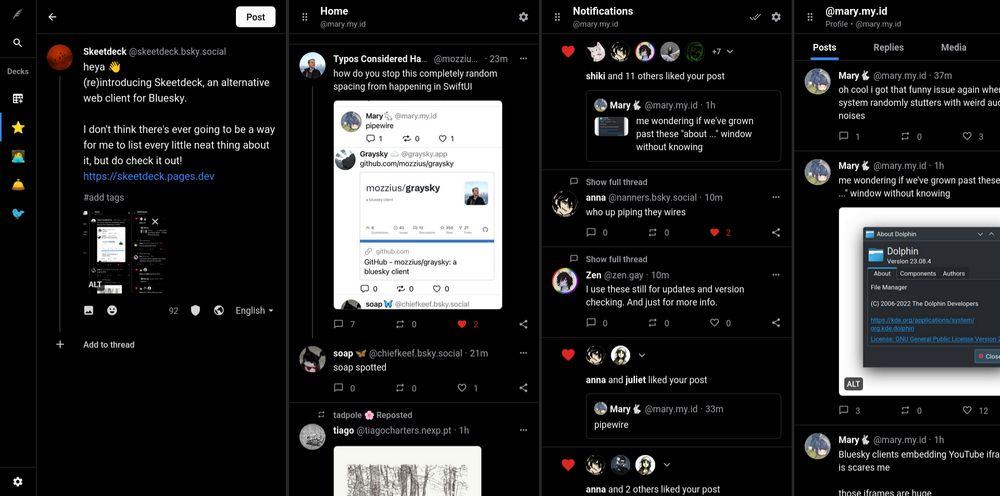
Task: Switch to the Replies tab
Action: click(x=888, y=47)
